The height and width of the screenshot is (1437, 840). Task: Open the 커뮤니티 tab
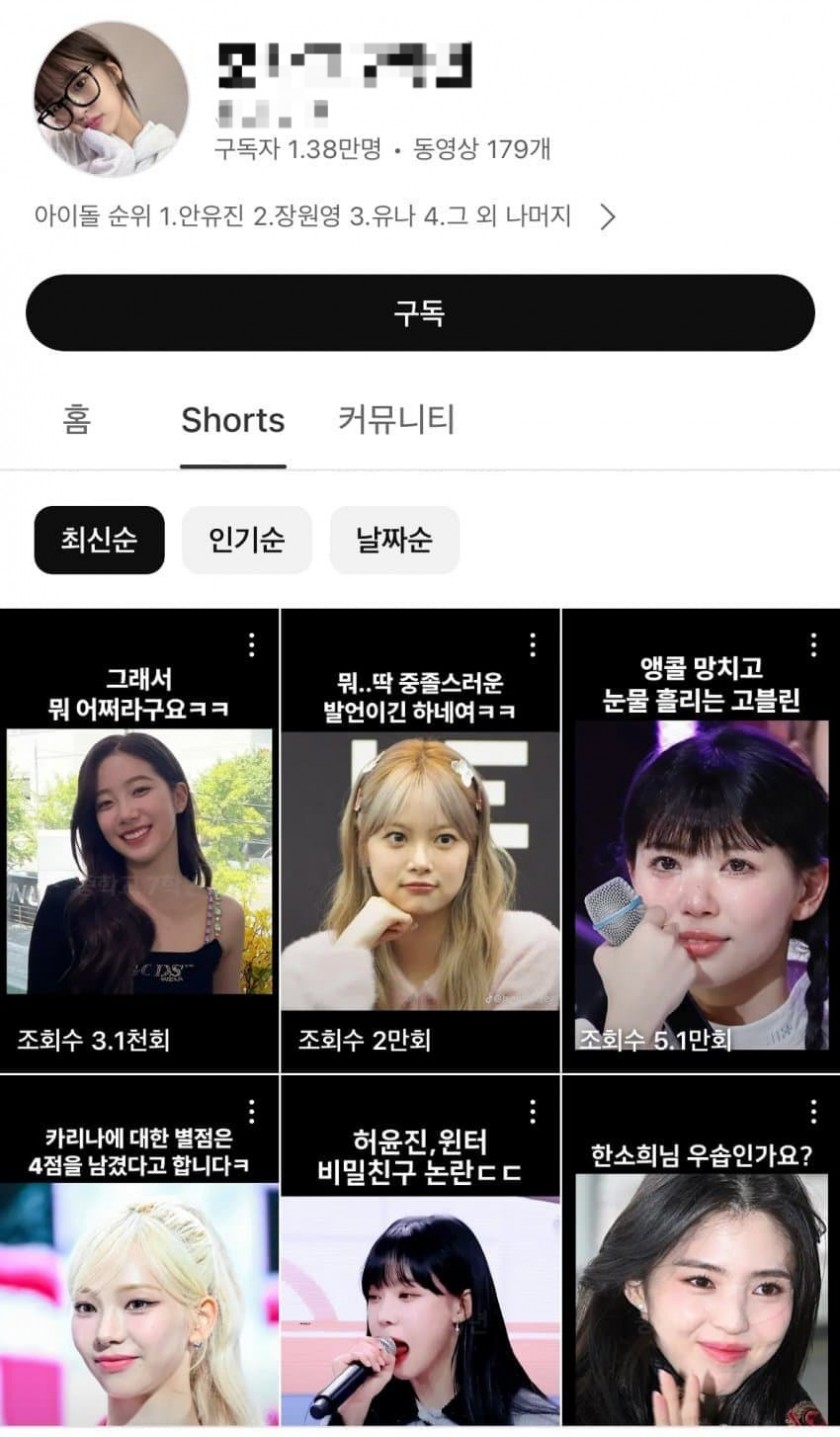click(x=396, y=420)
